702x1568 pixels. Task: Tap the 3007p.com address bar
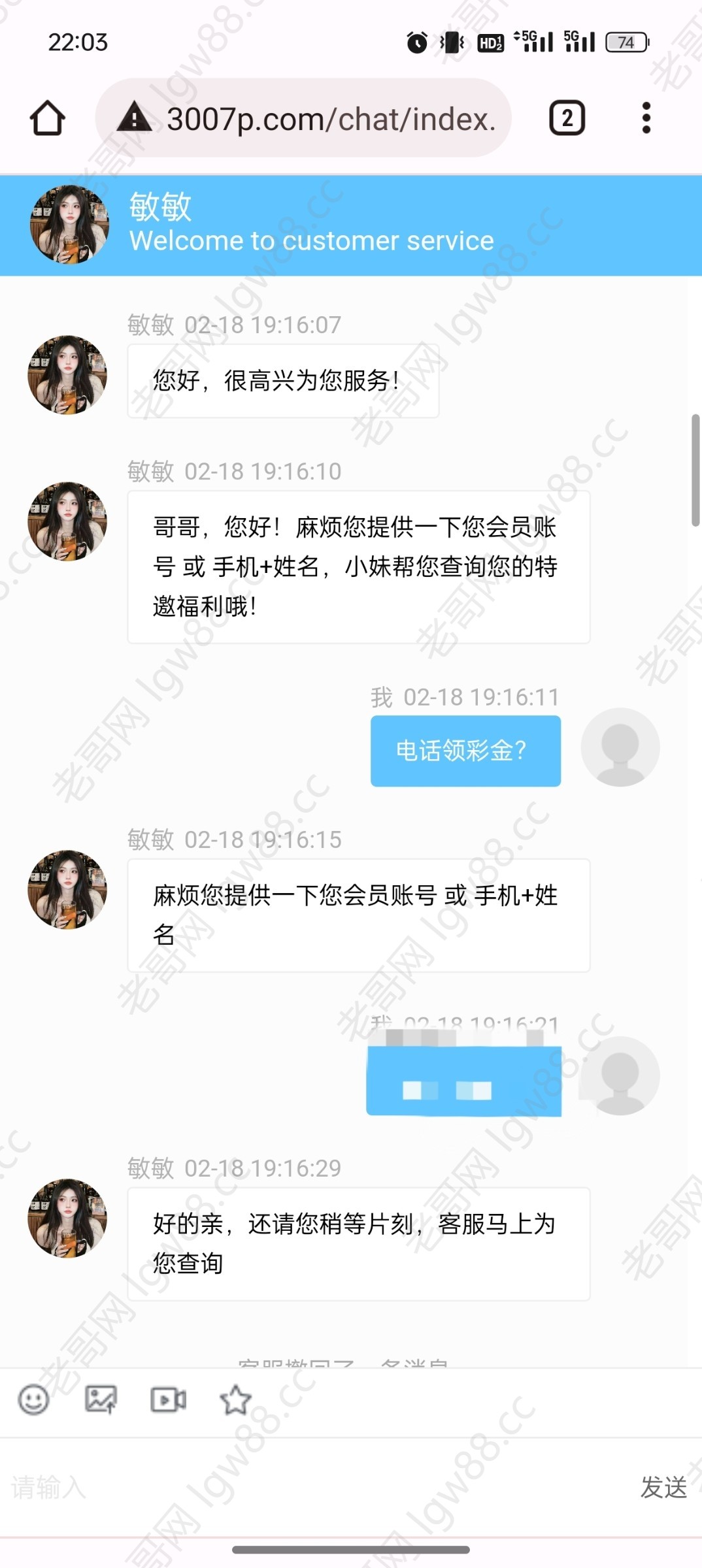point(314,118)
